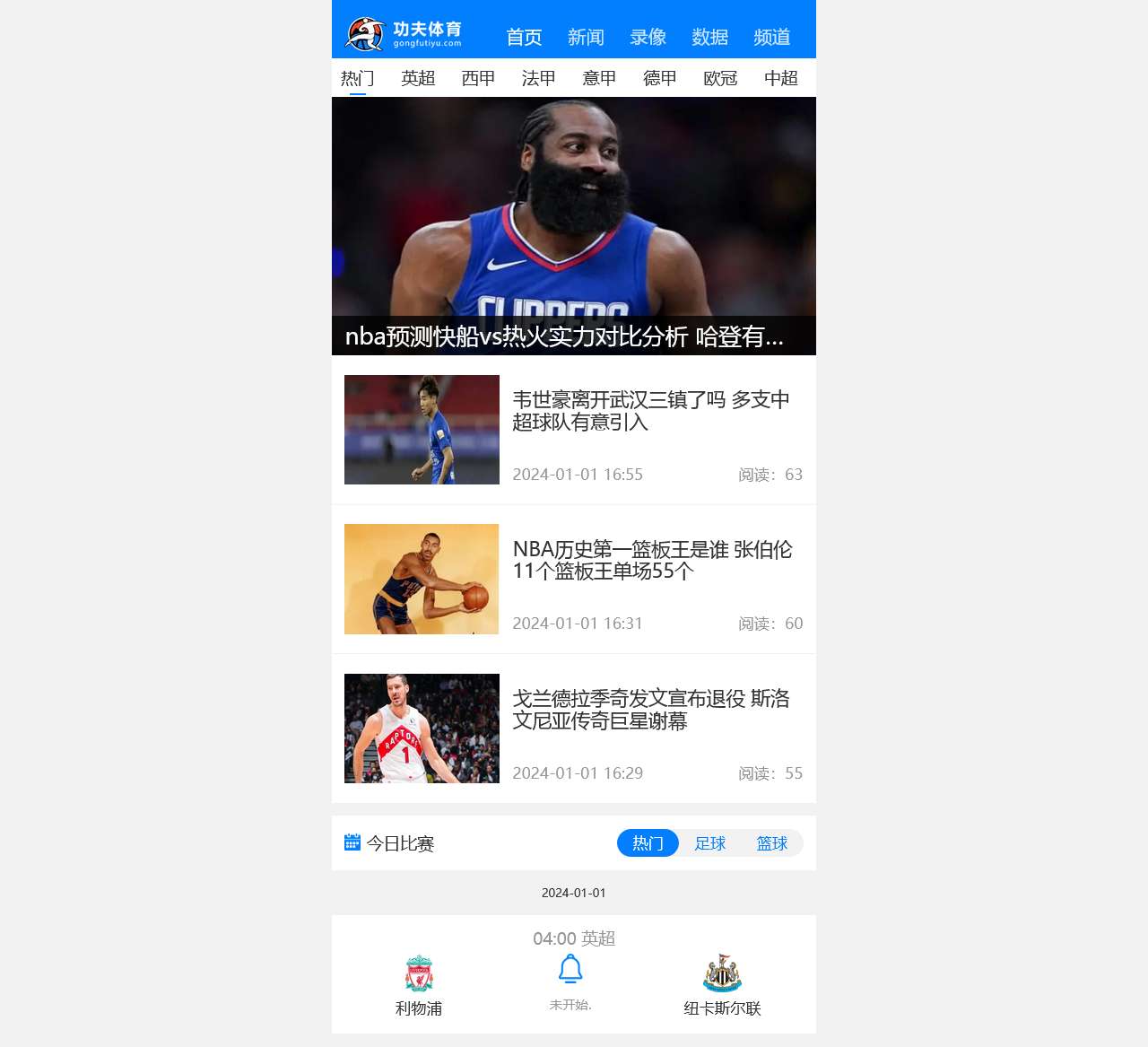Screen dimensions: 1148x1047
Task: Open the 新闻 section in the header
Action: (x=586, y=37)
